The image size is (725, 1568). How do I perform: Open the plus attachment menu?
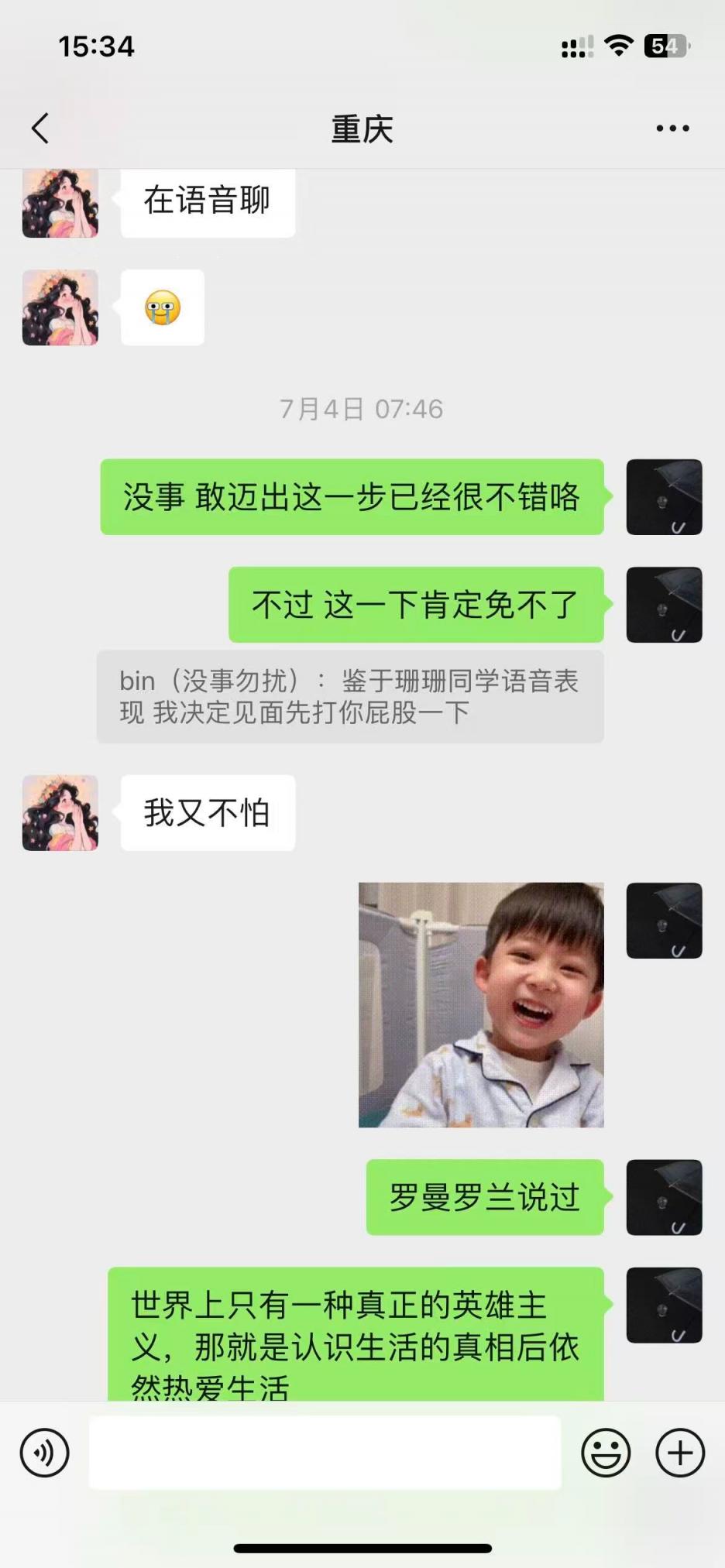(679, 1453)
